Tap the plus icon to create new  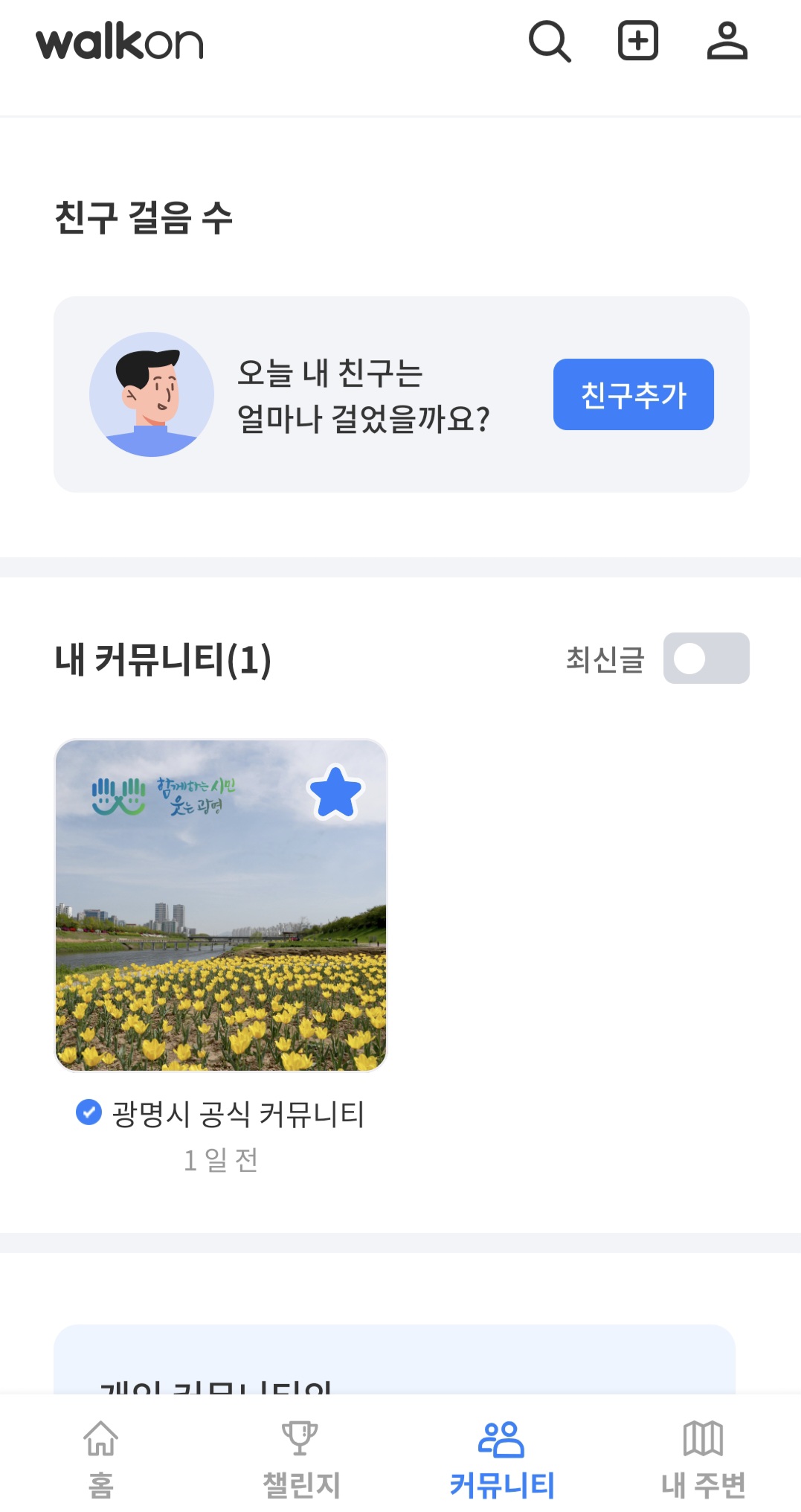[638, 41]
